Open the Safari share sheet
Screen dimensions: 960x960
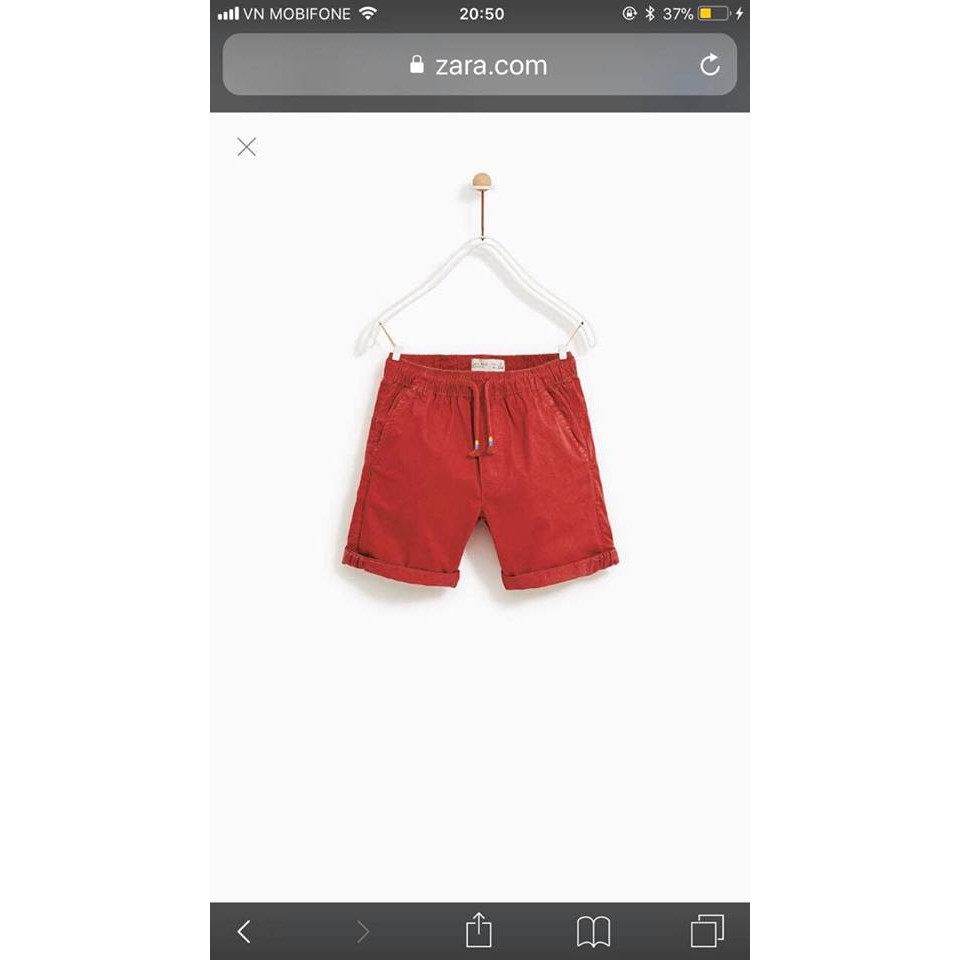coord(479,930)
